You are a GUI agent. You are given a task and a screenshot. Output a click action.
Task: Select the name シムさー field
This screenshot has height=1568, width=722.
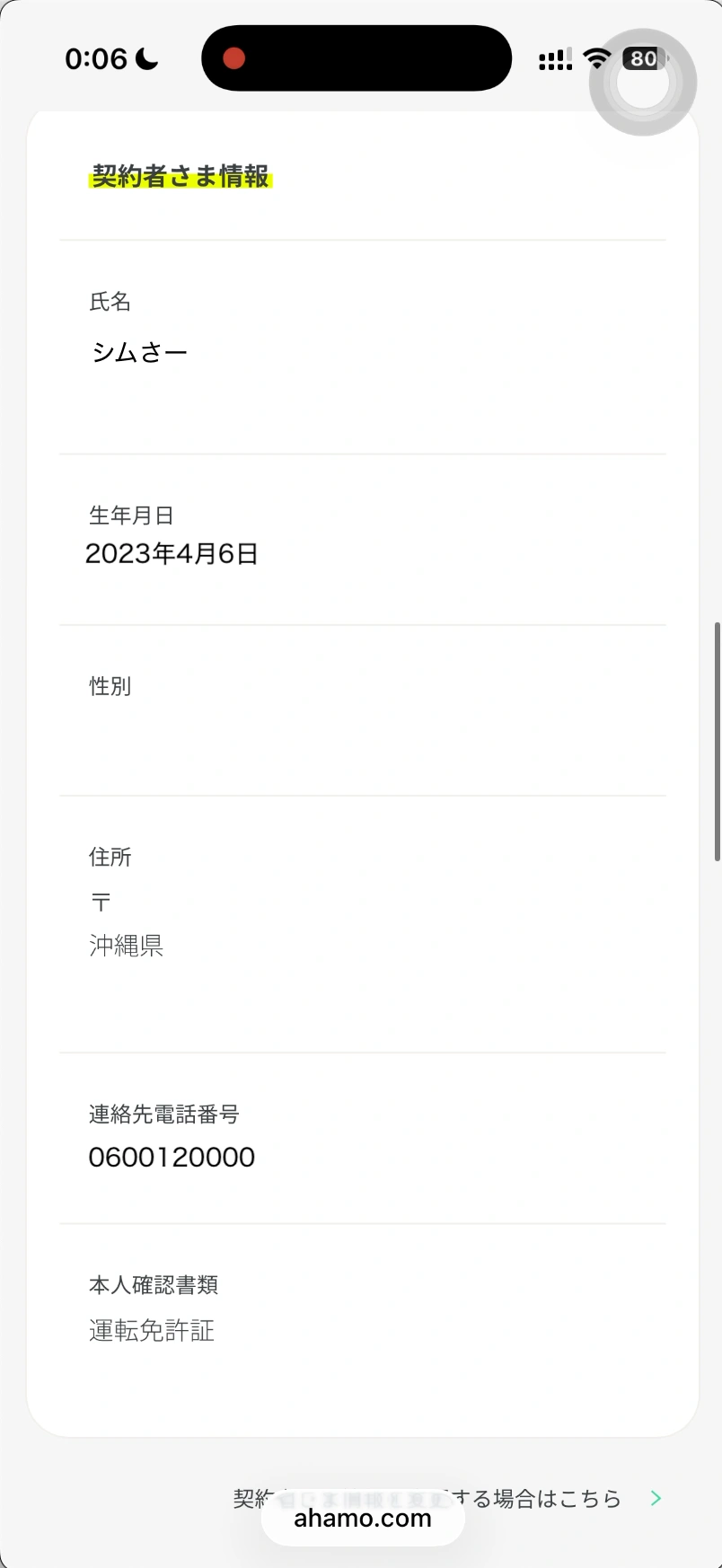click(x=138, y=351)
